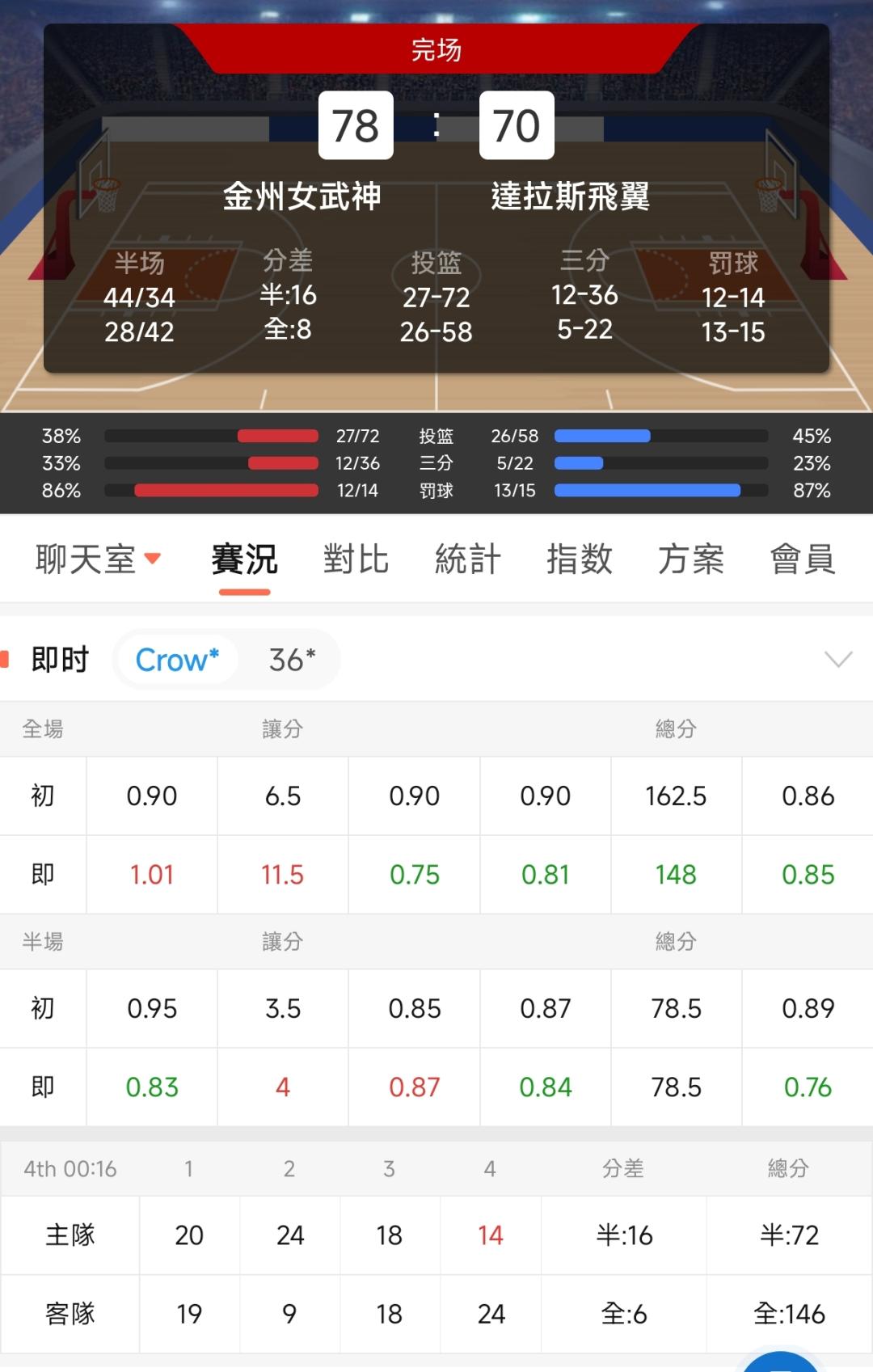
Task: Open the 聊天室 dropdown tab
Action: [98, 559]
